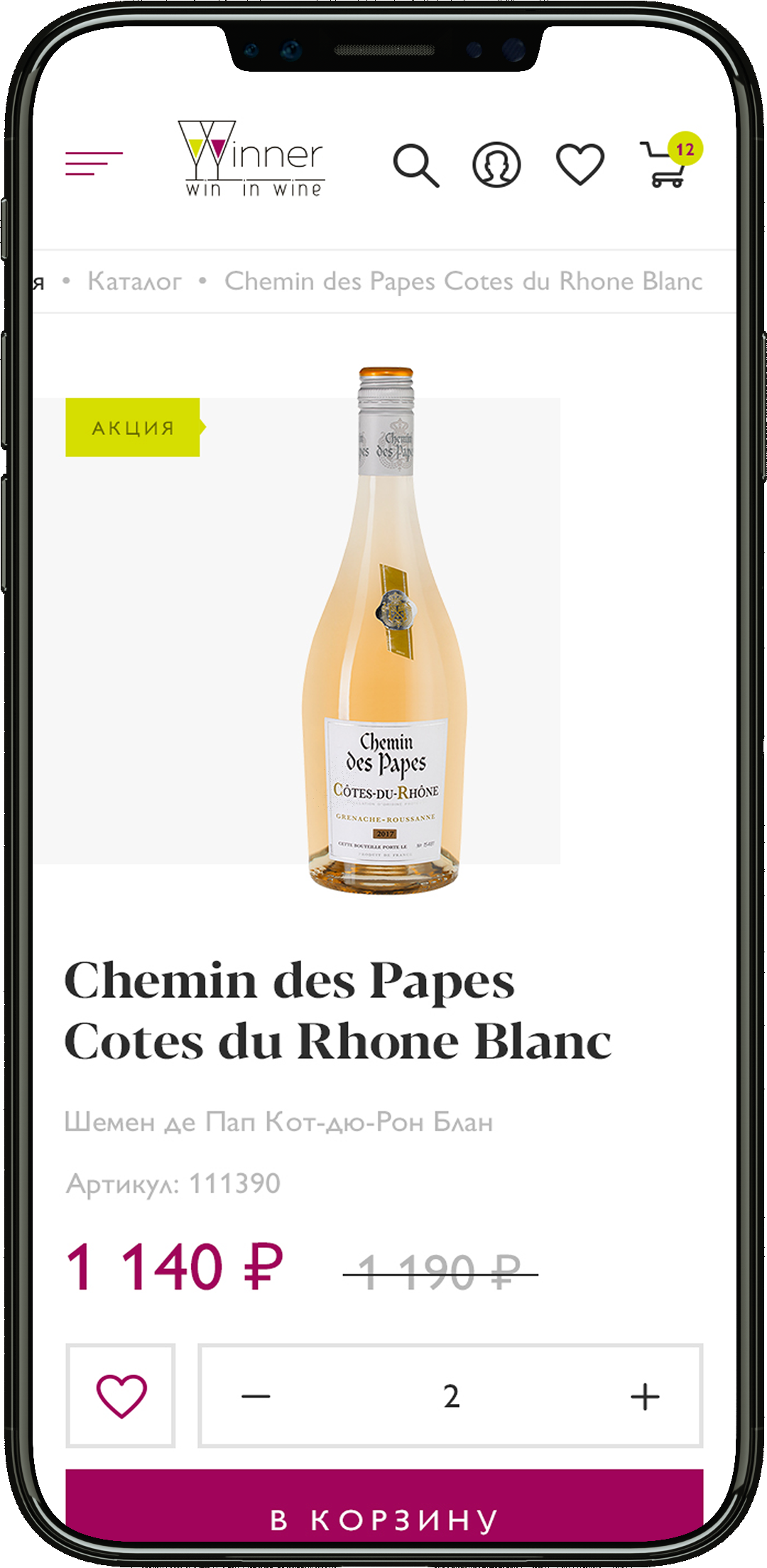Tap the В КОРЗИНУ button
Image resolution: width=767 pixels, height=1568 pixels.
click(383, 1518)
